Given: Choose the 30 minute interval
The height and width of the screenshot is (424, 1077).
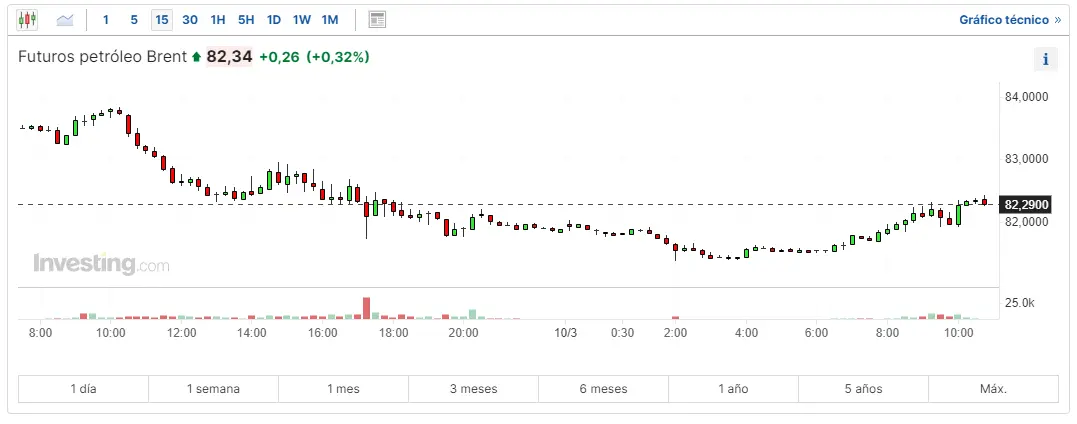Looking at the screenshot, I should point(190,19).
